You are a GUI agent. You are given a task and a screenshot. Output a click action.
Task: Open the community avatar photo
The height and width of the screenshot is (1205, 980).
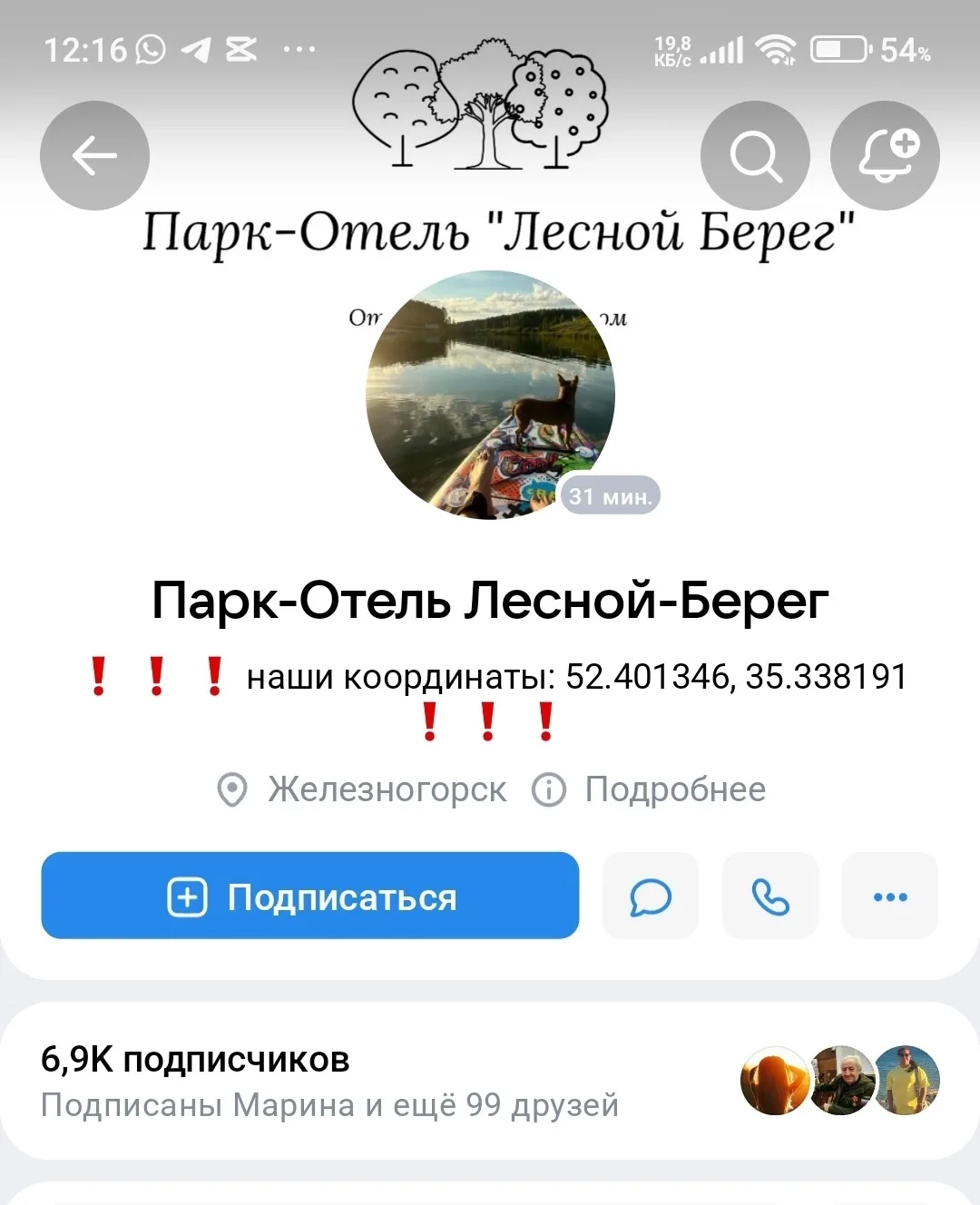click(491, 396)
